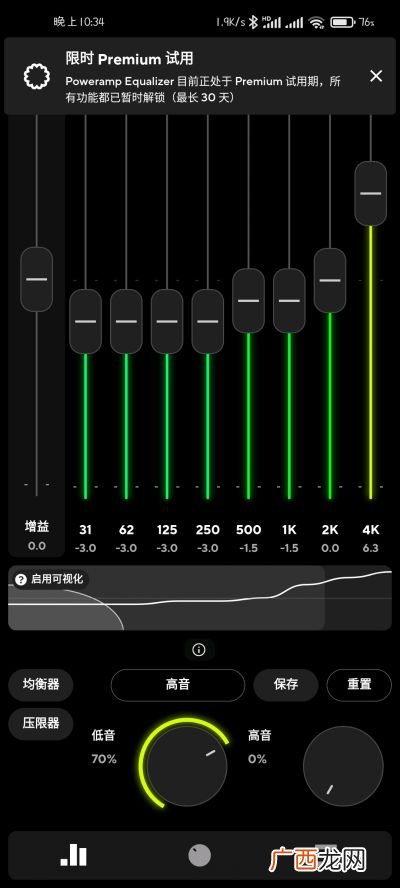Viewport: 400px width, 888px height.
Task: Reset the equalizer with 重置
Action: (x=359, y=685)
